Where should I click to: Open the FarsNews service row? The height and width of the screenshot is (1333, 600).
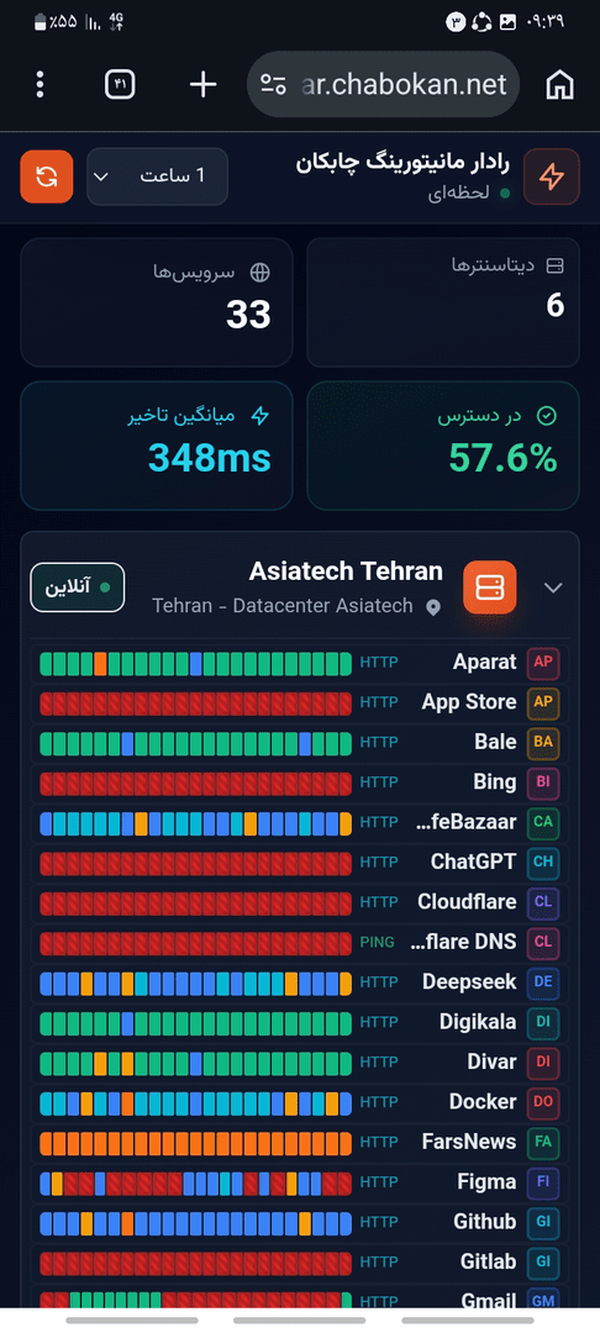(300, 1142)
